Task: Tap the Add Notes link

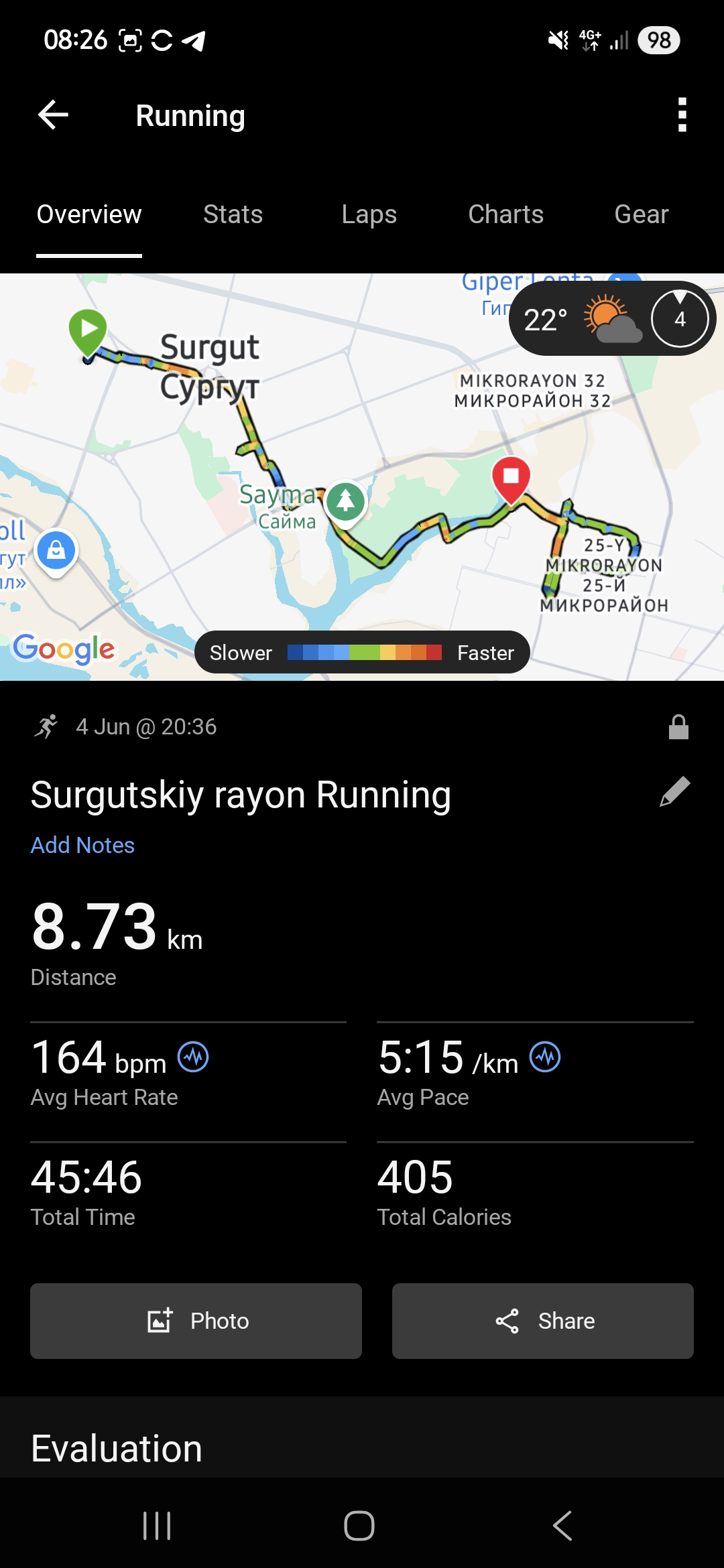Action: click(x=82, y=845)
